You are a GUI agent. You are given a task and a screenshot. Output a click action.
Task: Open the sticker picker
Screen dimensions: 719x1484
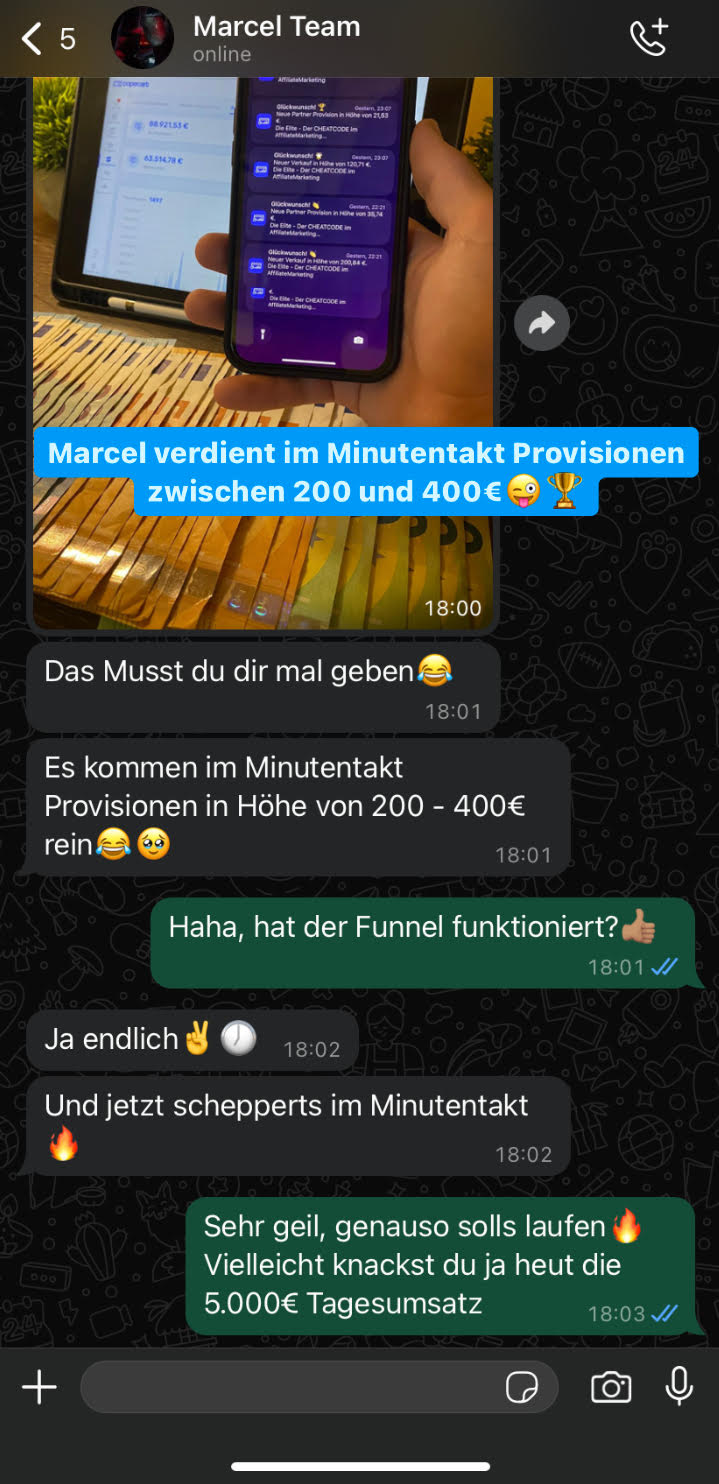point(522,1387)
